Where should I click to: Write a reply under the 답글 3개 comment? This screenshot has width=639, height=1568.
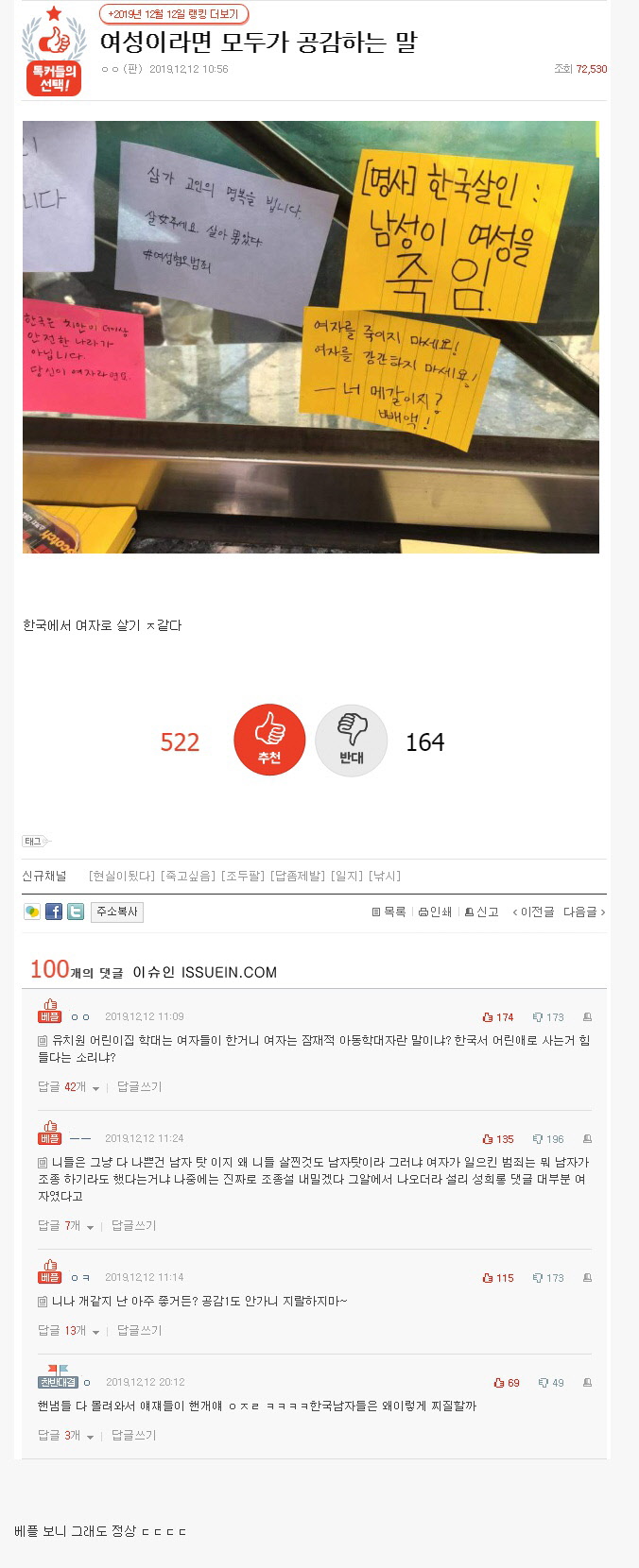pyautogui.click(x=133, y=1436)
